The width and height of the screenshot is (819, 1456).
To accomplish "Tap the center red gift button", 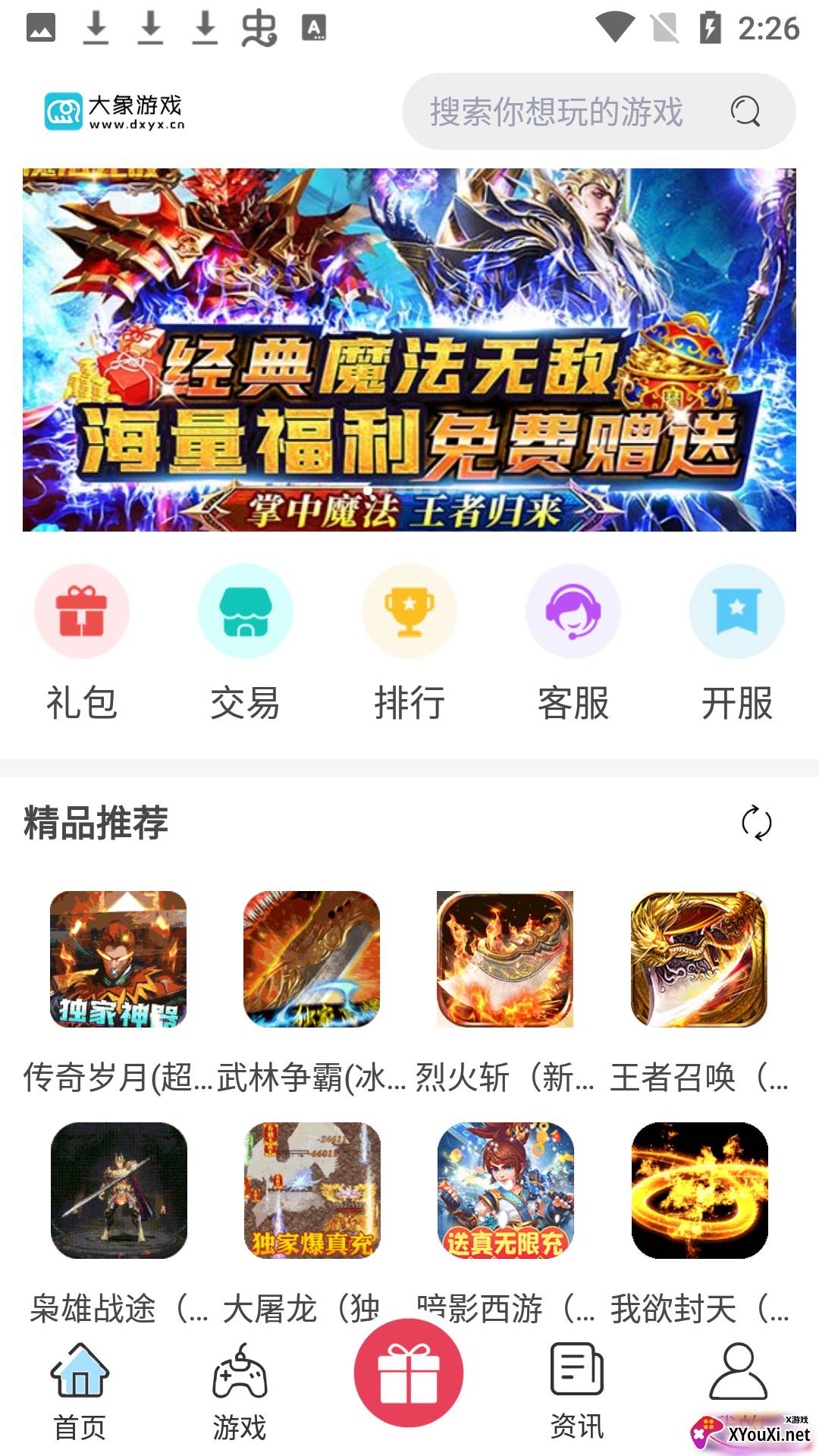I will click(409, 1373).
